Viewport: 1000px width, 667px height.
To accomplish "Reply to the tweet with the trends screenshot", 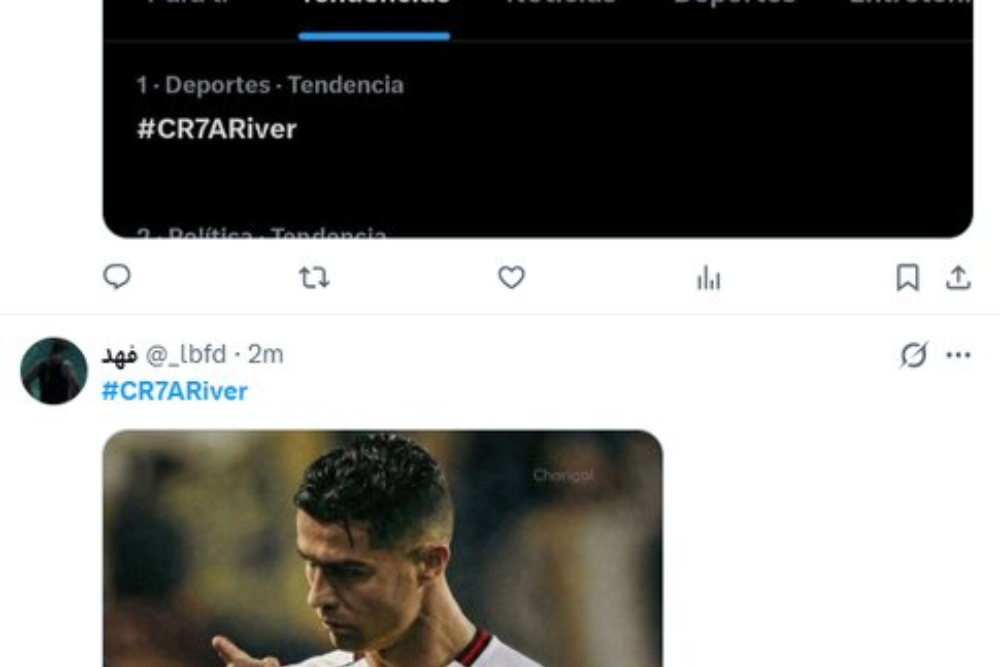I will point(117,277).
